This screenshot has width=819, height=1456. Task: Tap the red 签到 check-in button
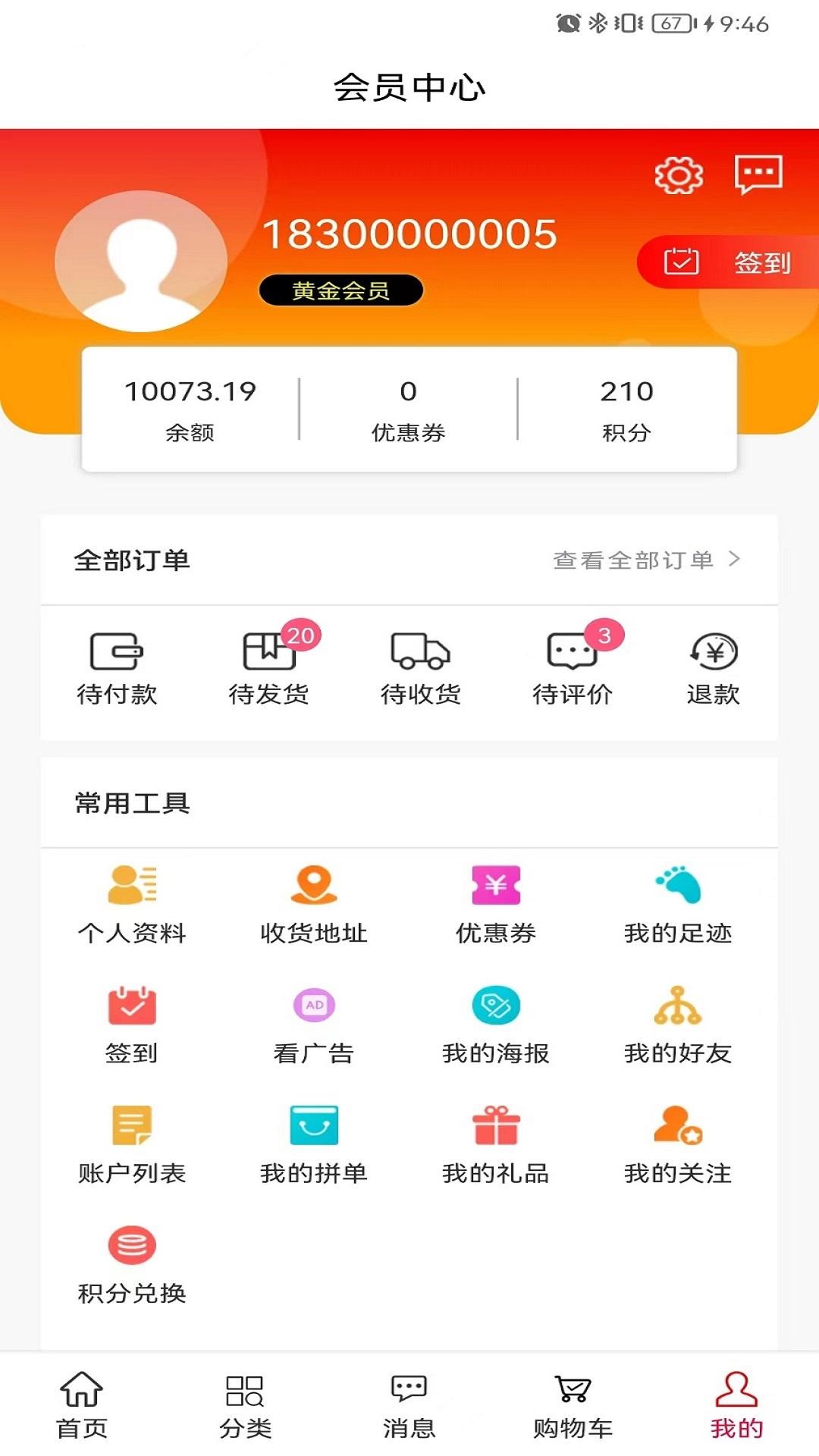coord(728,262)
